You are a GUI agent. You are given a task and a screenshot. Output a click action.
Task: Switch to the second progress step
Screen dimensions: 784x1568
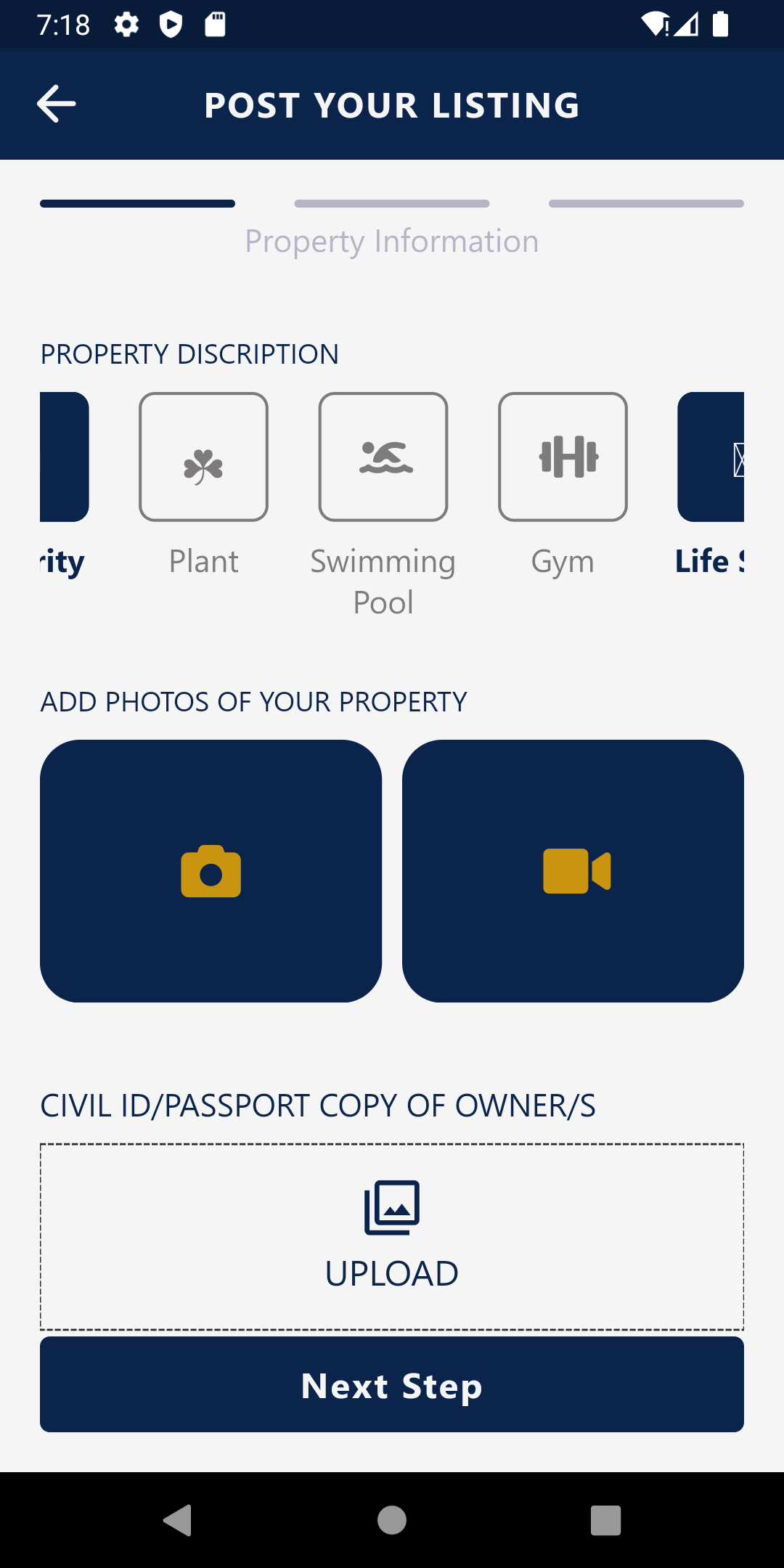(391, 204)
